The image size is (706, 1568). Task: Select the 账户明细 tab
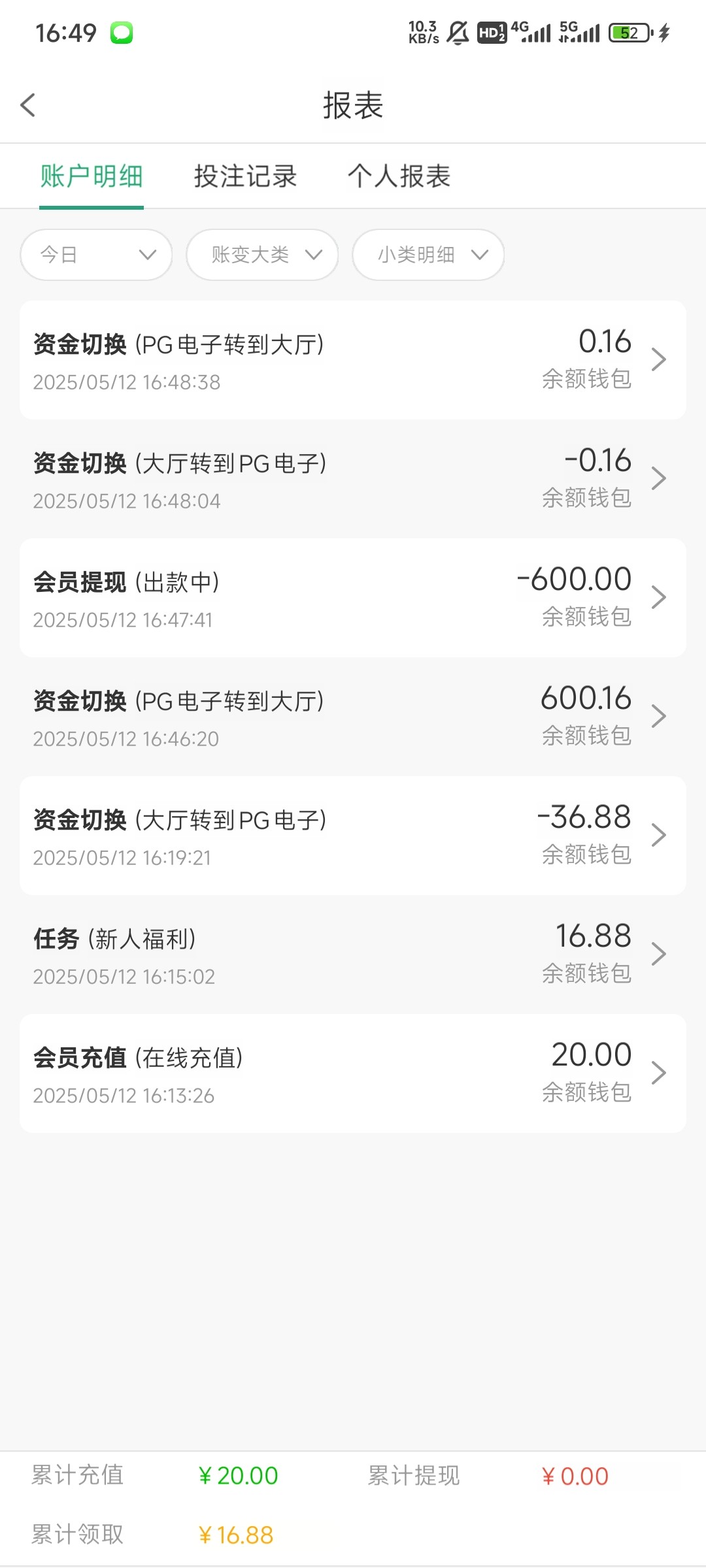(92, 176)
